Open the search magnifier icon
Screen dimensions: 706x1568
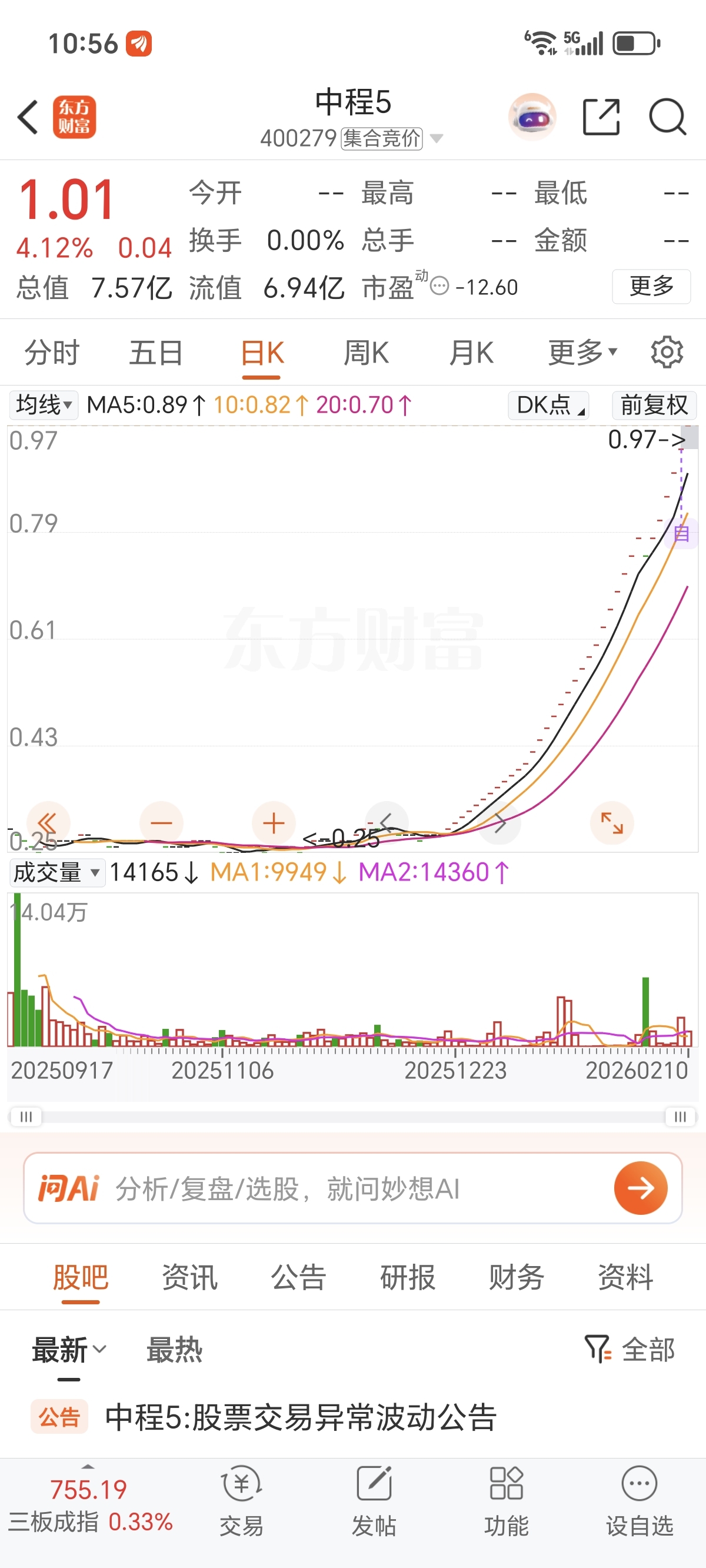coord(667,117)
